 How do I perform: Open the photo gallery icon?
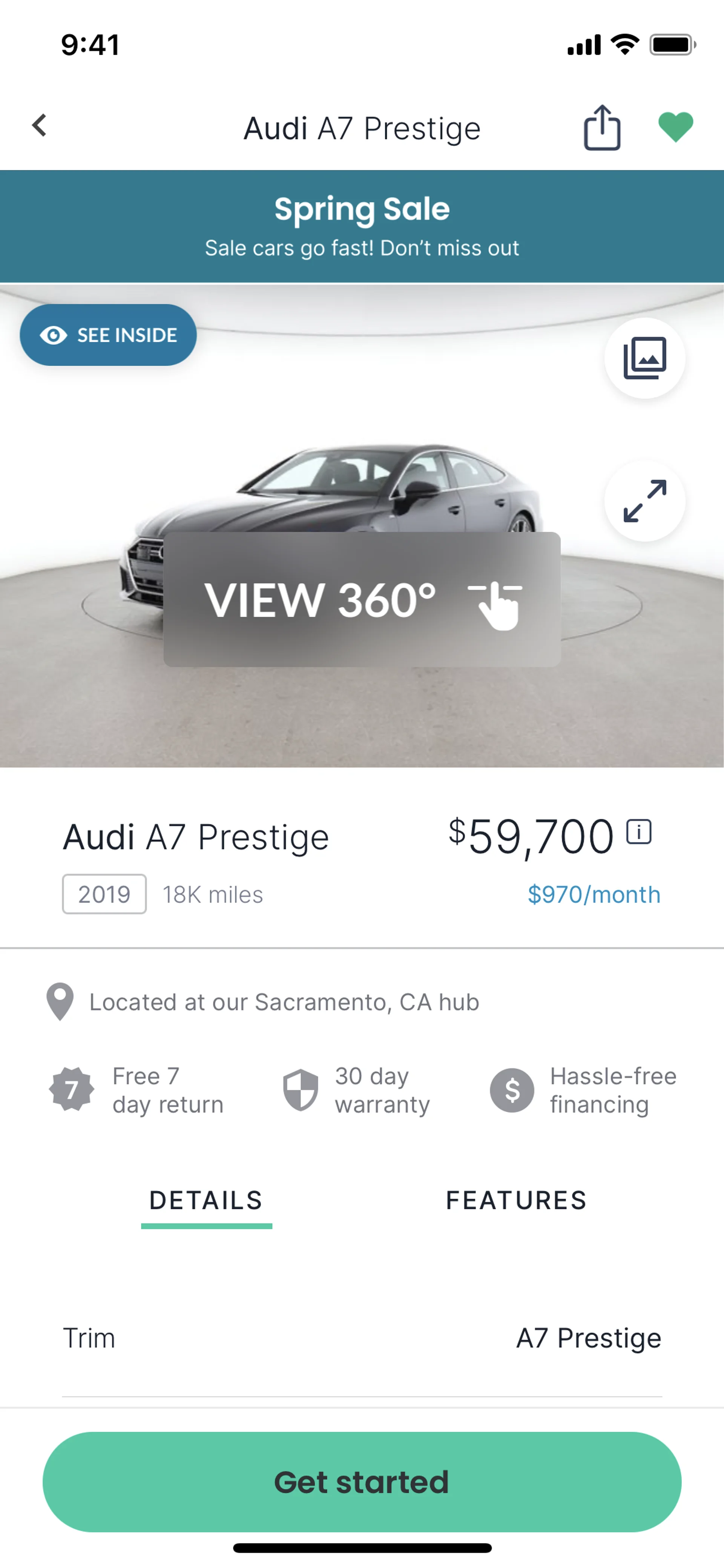644,358
